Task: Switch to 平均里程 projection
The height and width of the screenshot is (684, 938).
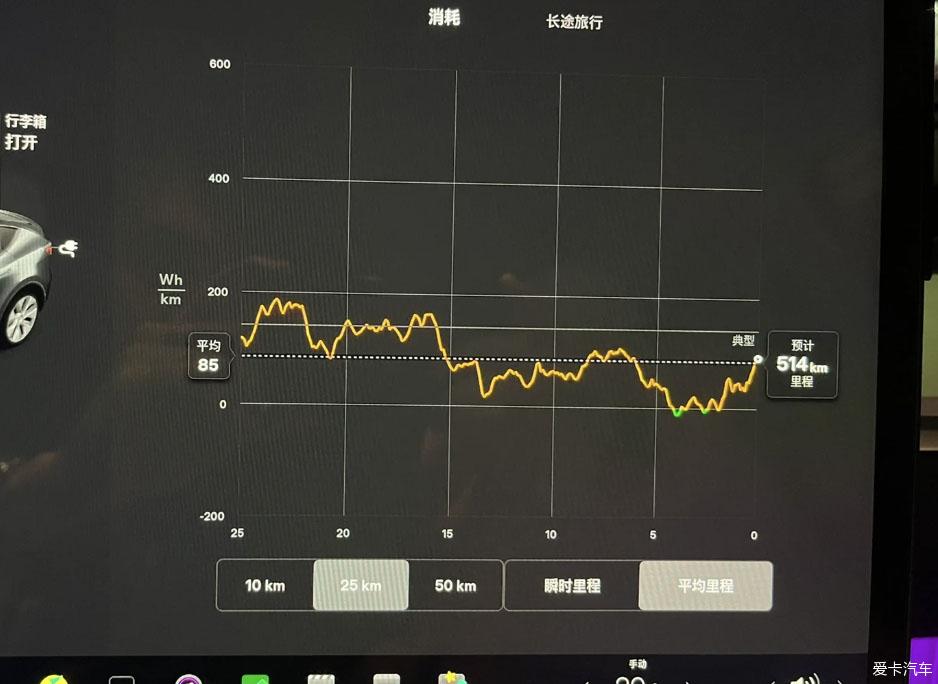Action: click(705, 585)
